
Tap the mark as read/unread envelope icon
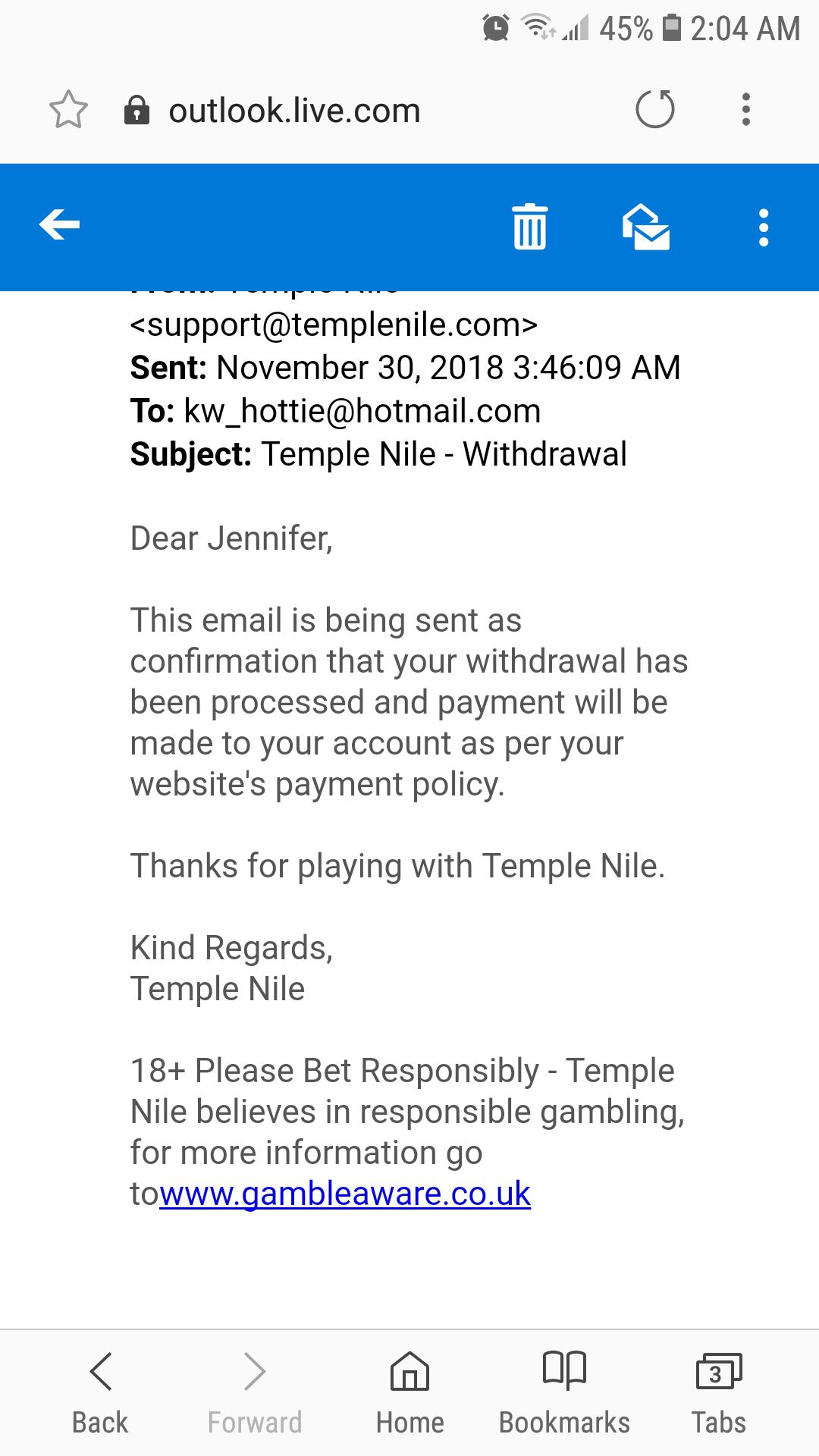coord(646,227)
